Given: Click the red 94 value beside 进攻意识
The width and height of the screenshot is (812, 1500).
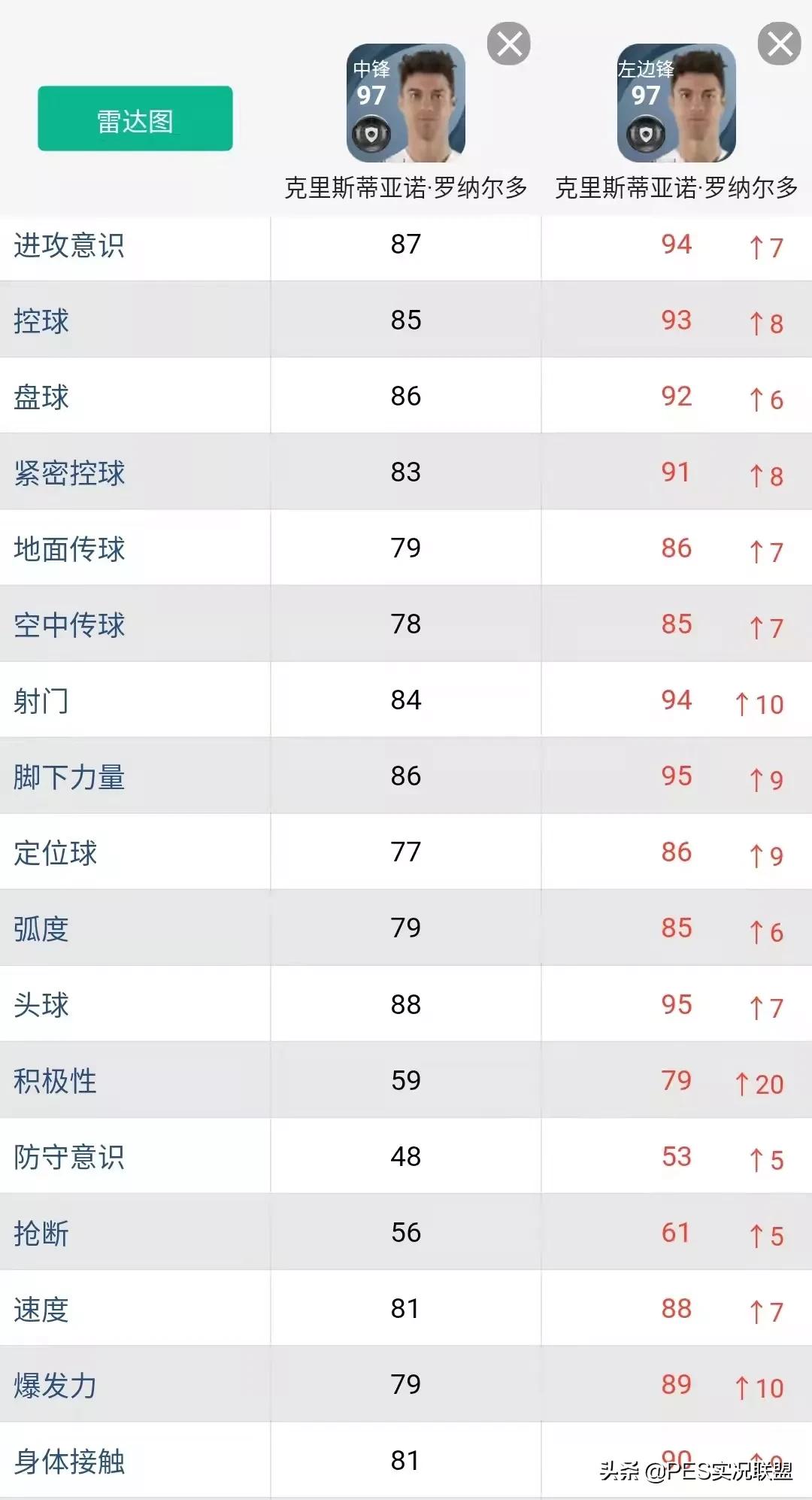Looking at the screenshot, I should tap(676, 244).
